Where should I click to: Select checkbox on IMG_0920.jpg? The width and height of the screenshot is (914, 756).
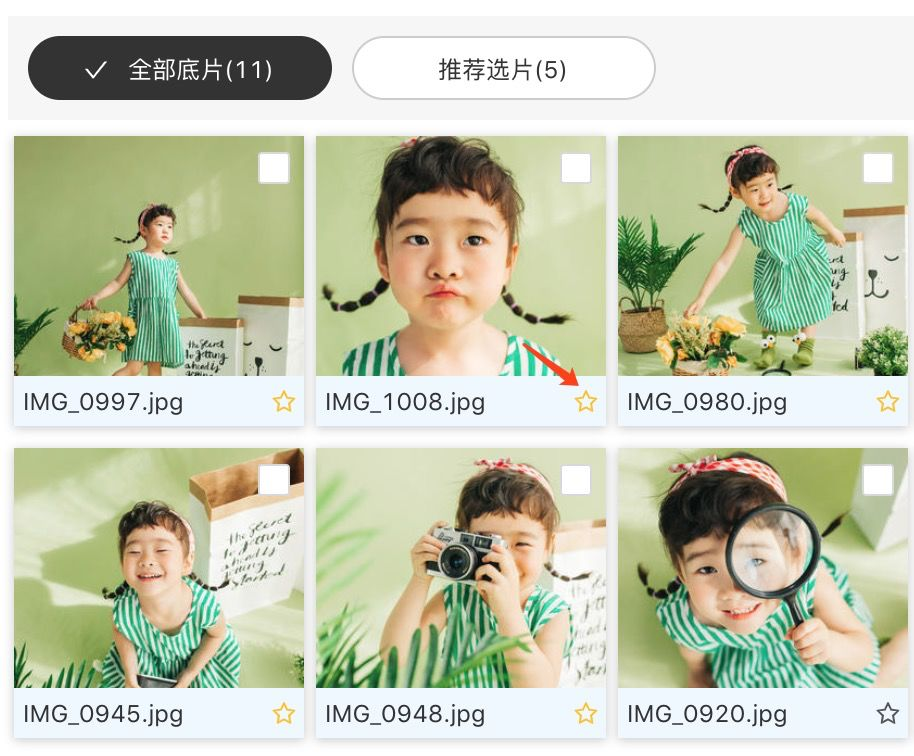tap(877, 480)
